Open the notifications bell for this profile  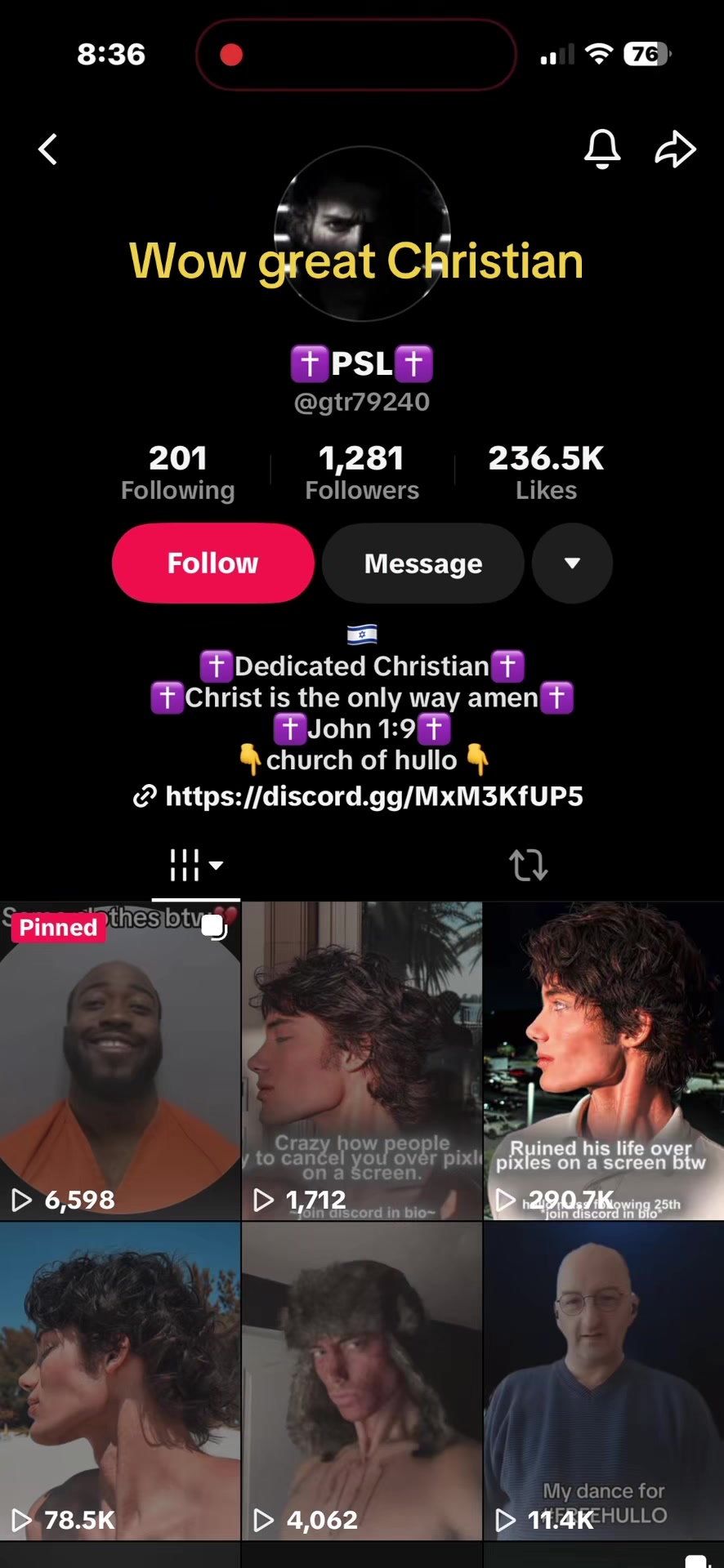pos(602,149)
